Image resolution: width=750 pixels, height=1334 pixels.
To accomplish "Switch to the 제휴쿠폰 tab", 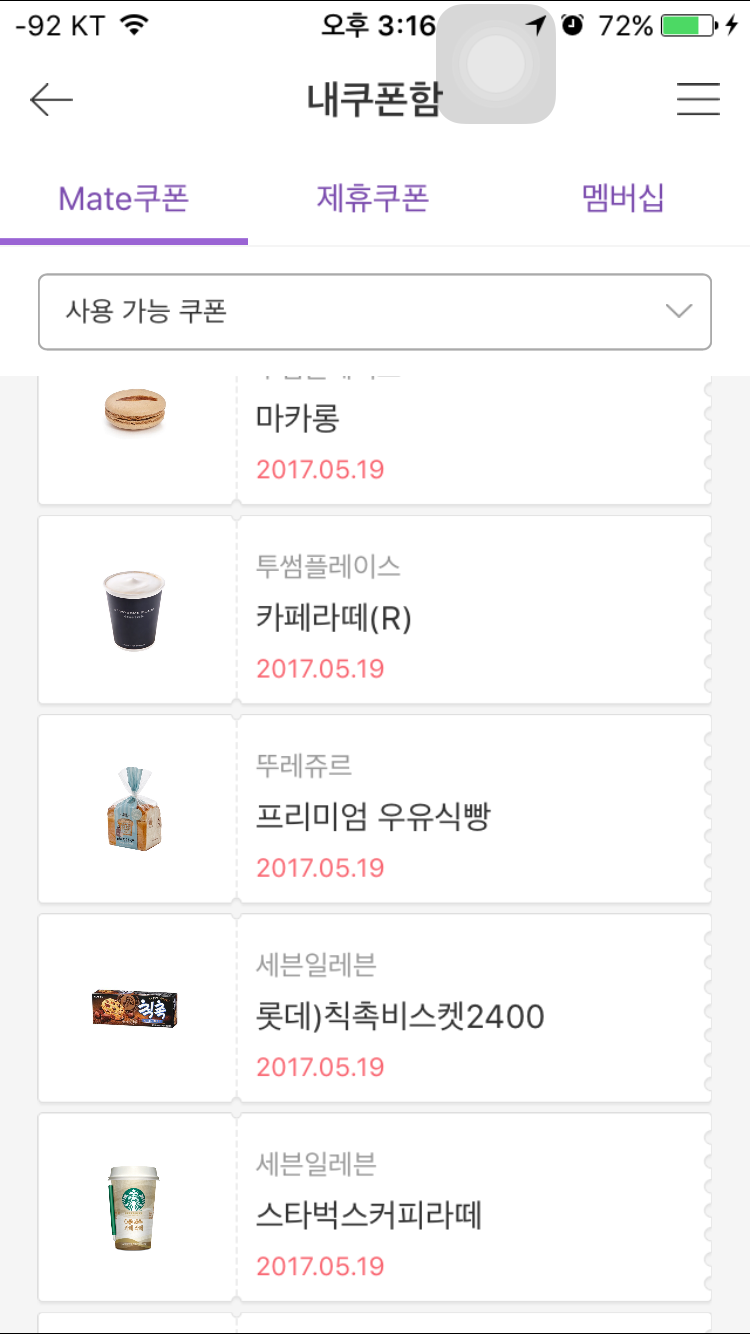I will [373, 199].
